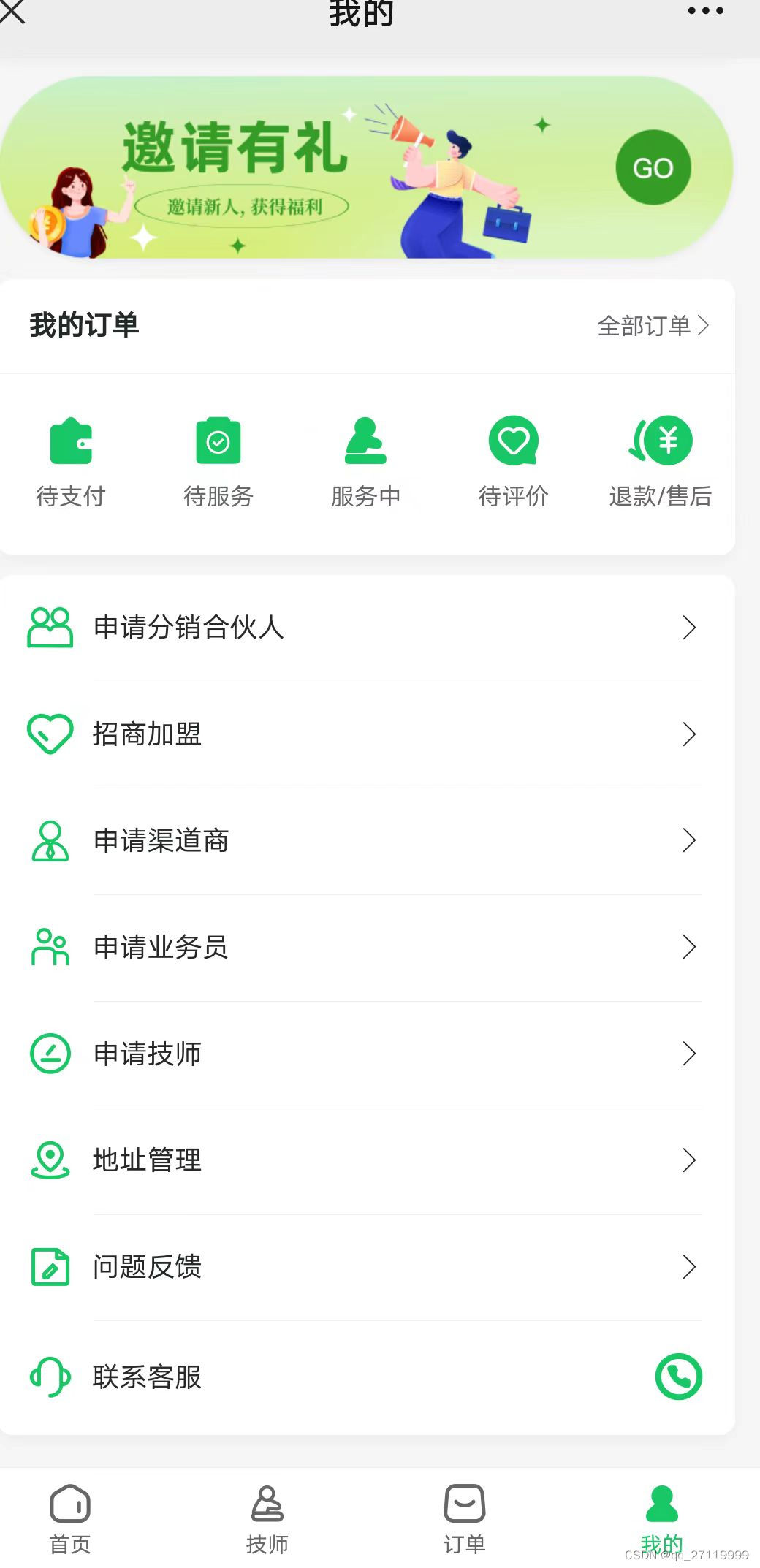Screen dimensions: 760x1568
Task: Tap the GO button on invite banner
Action: pos(653,168)
